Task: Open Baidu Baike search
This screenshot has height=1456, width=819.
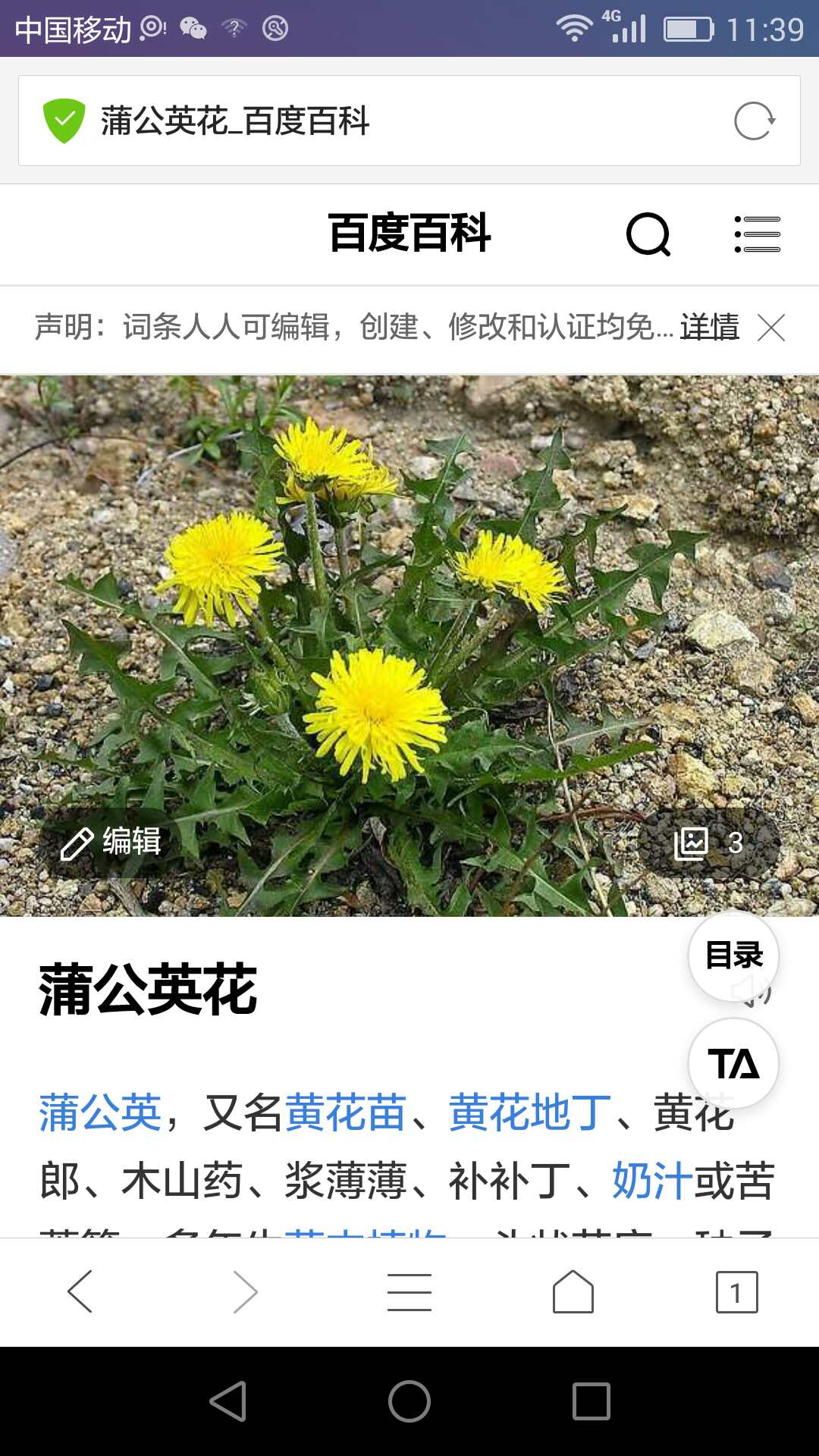Action: pos(648,234)
